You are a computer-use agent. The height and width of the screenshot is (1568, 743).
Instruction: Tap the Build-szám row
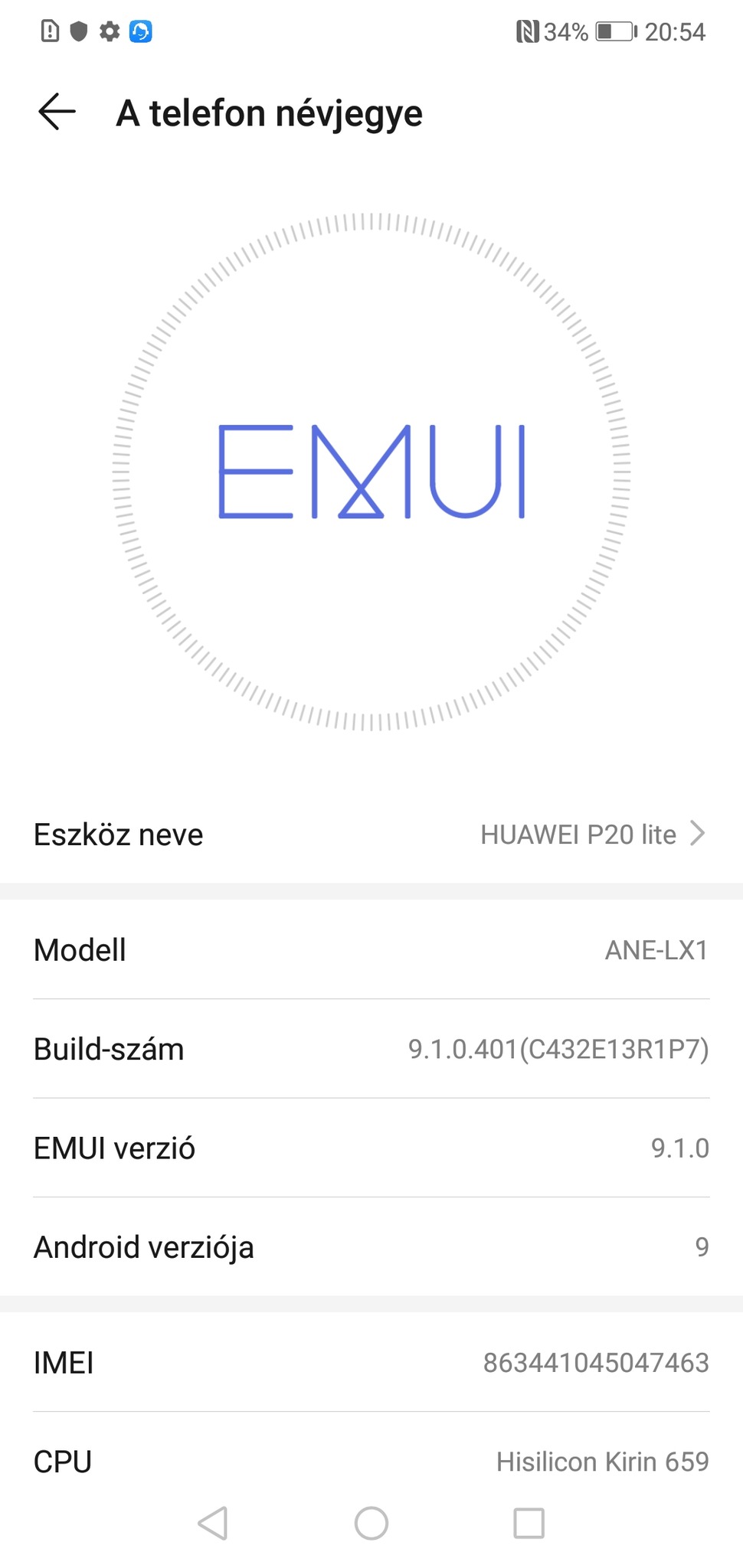click(371, 1049)
